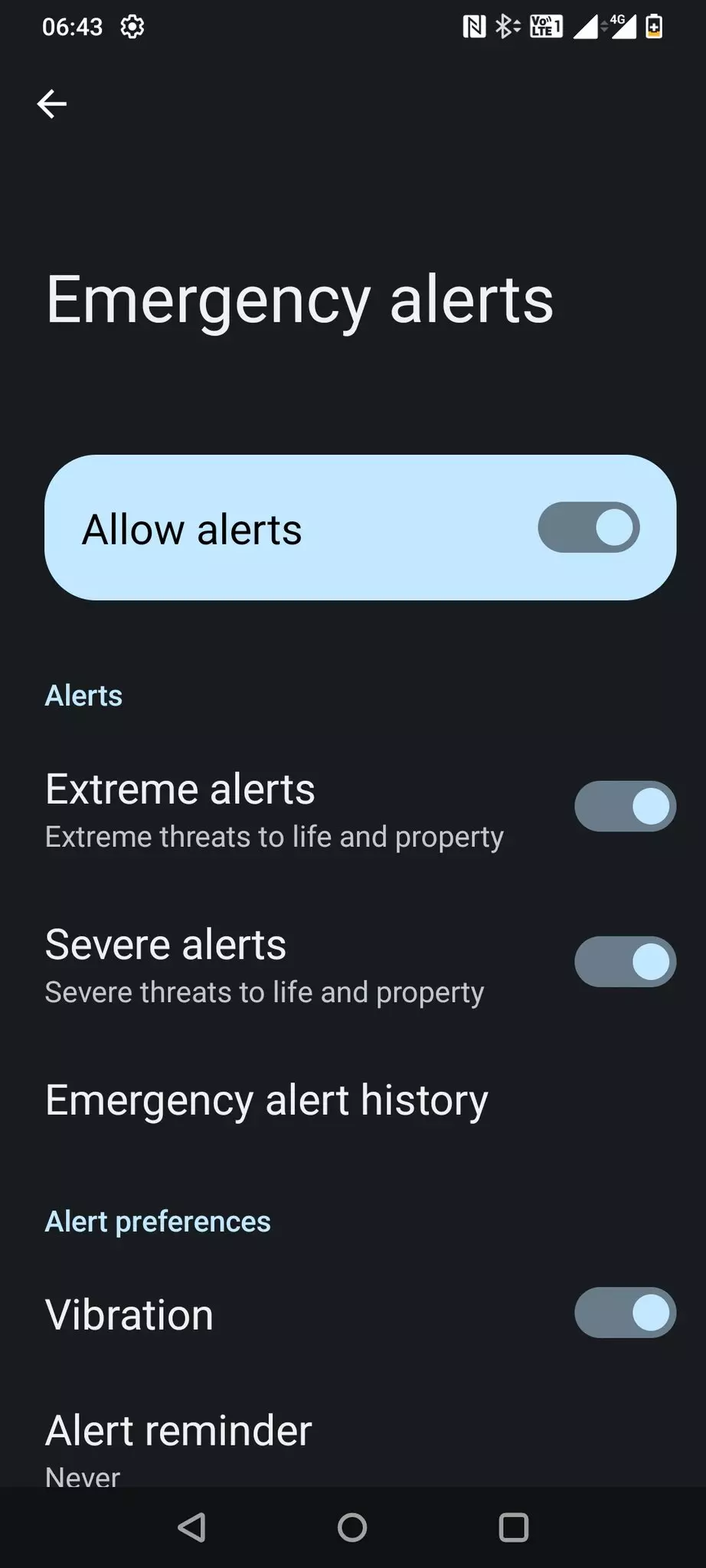This screenshot has width=706, height=1568.
Task: Go back using the top arrow
Action: [51, 104]
